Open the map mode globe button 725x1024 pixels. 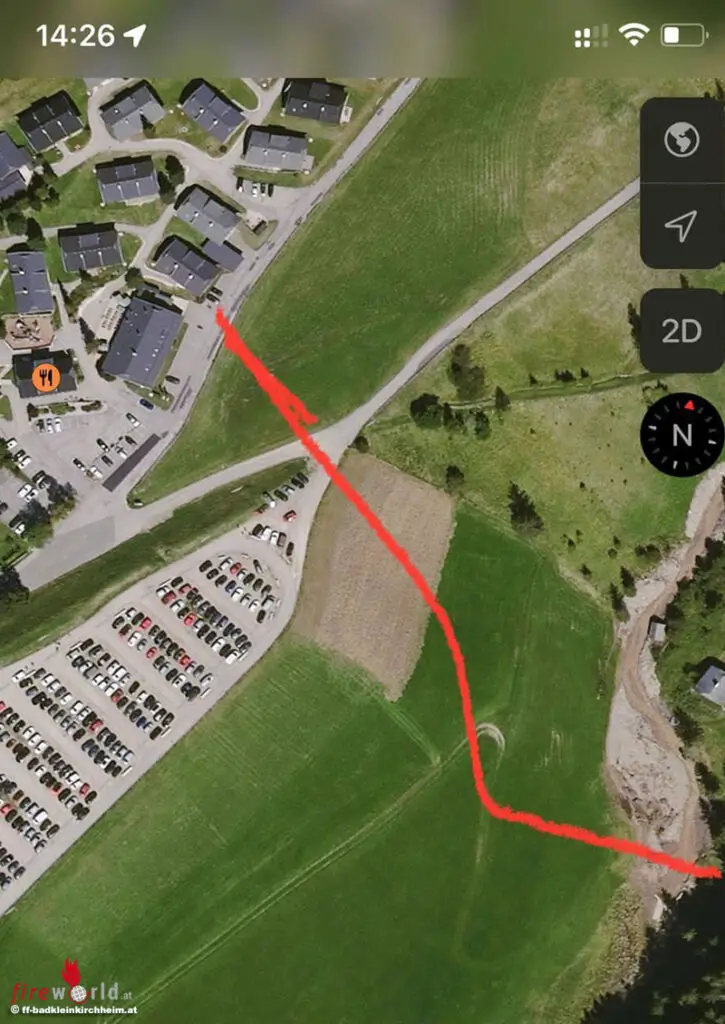click(x=681, y=140)
